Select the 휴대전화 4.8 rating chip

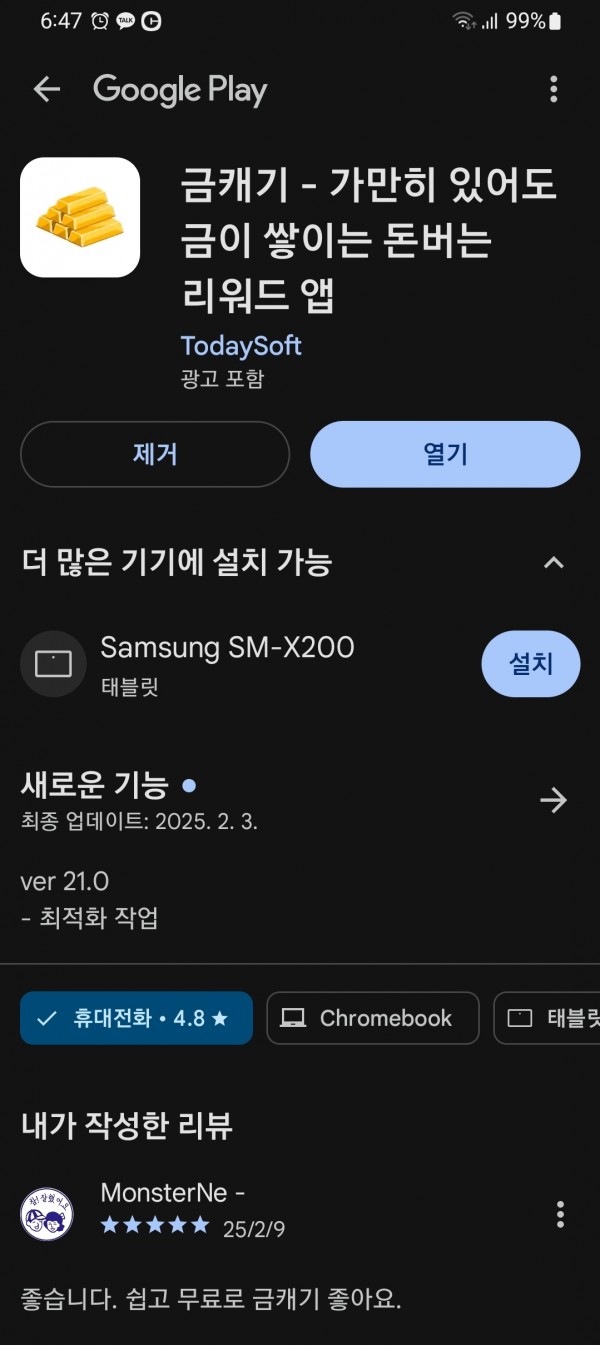tap(136, 1018)
